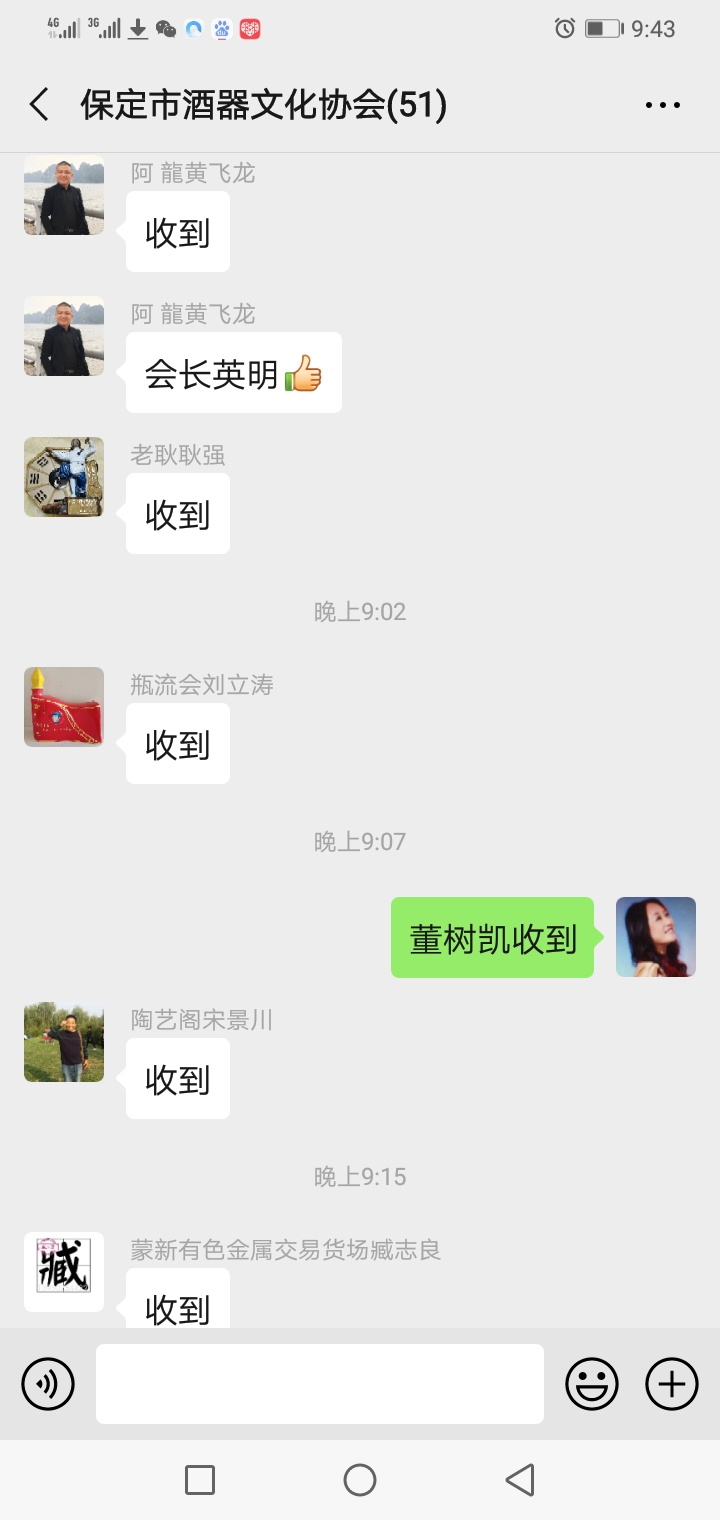The image size is (720, 1520).
Task: Tap the system home button
Action: (x=360, y=1480)
